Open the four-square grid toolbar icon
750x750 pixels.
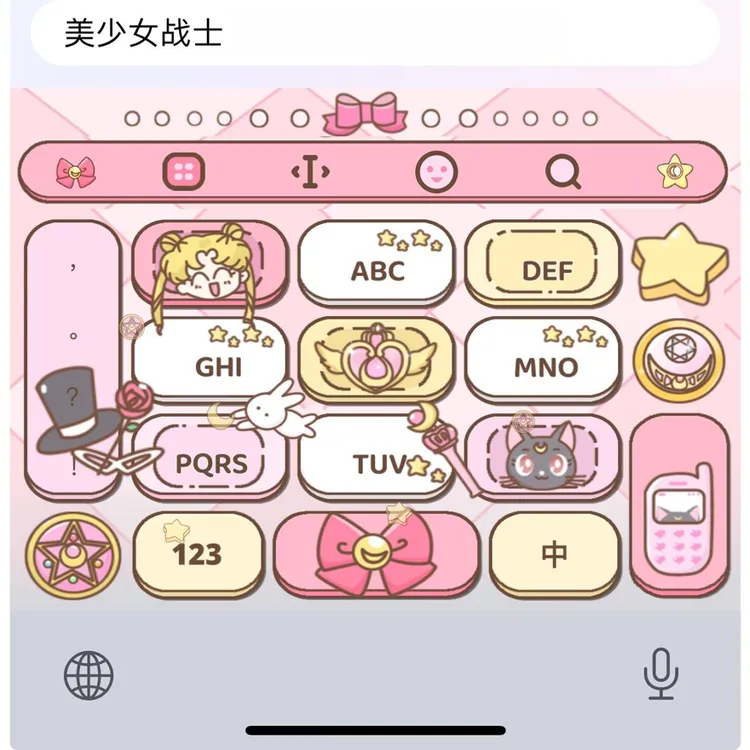(x=184, y=172)
